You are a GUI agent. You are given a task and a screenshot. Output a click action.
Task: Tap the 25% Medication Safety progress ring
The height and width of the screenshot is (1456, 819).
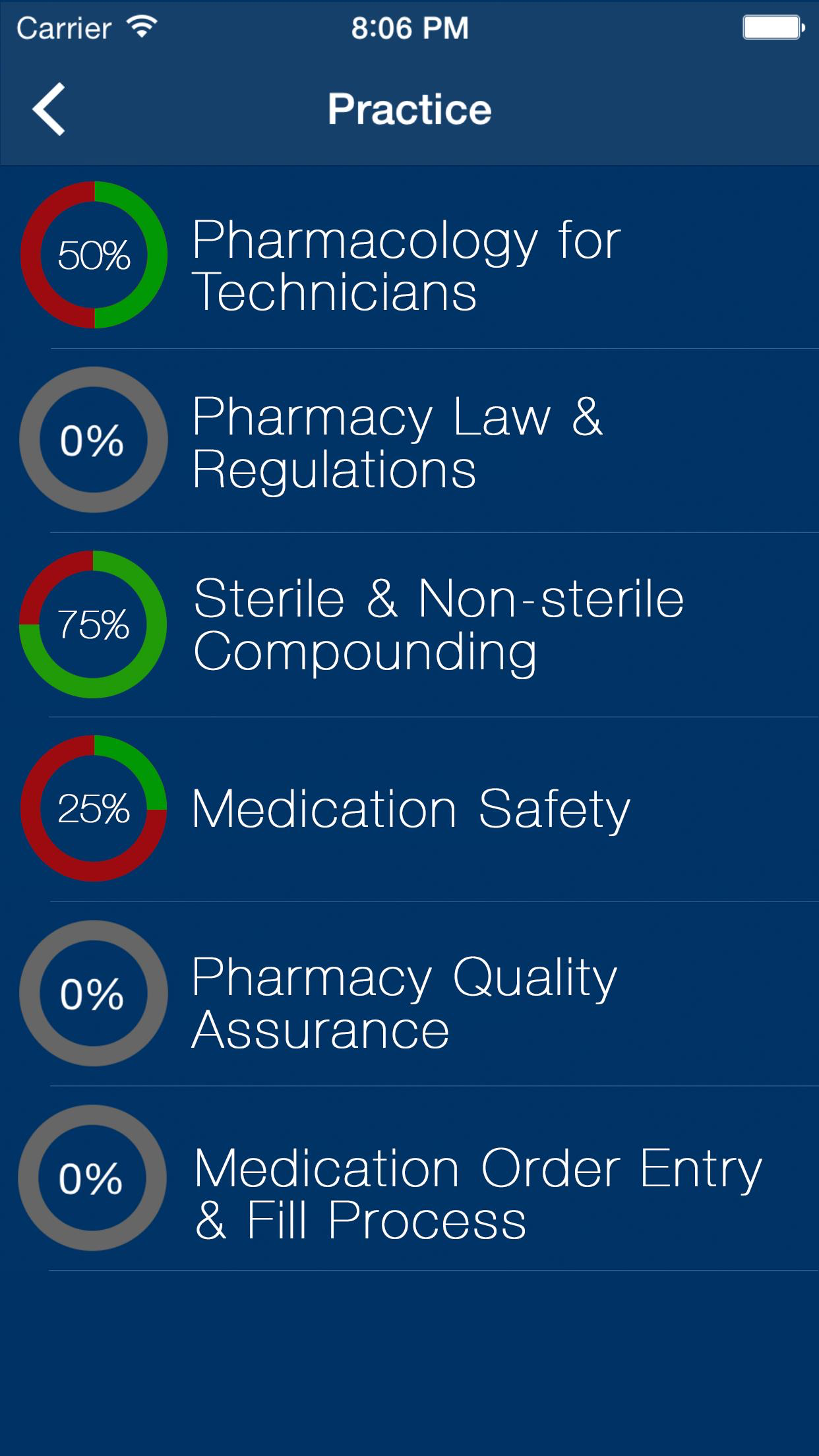point(94,811)
